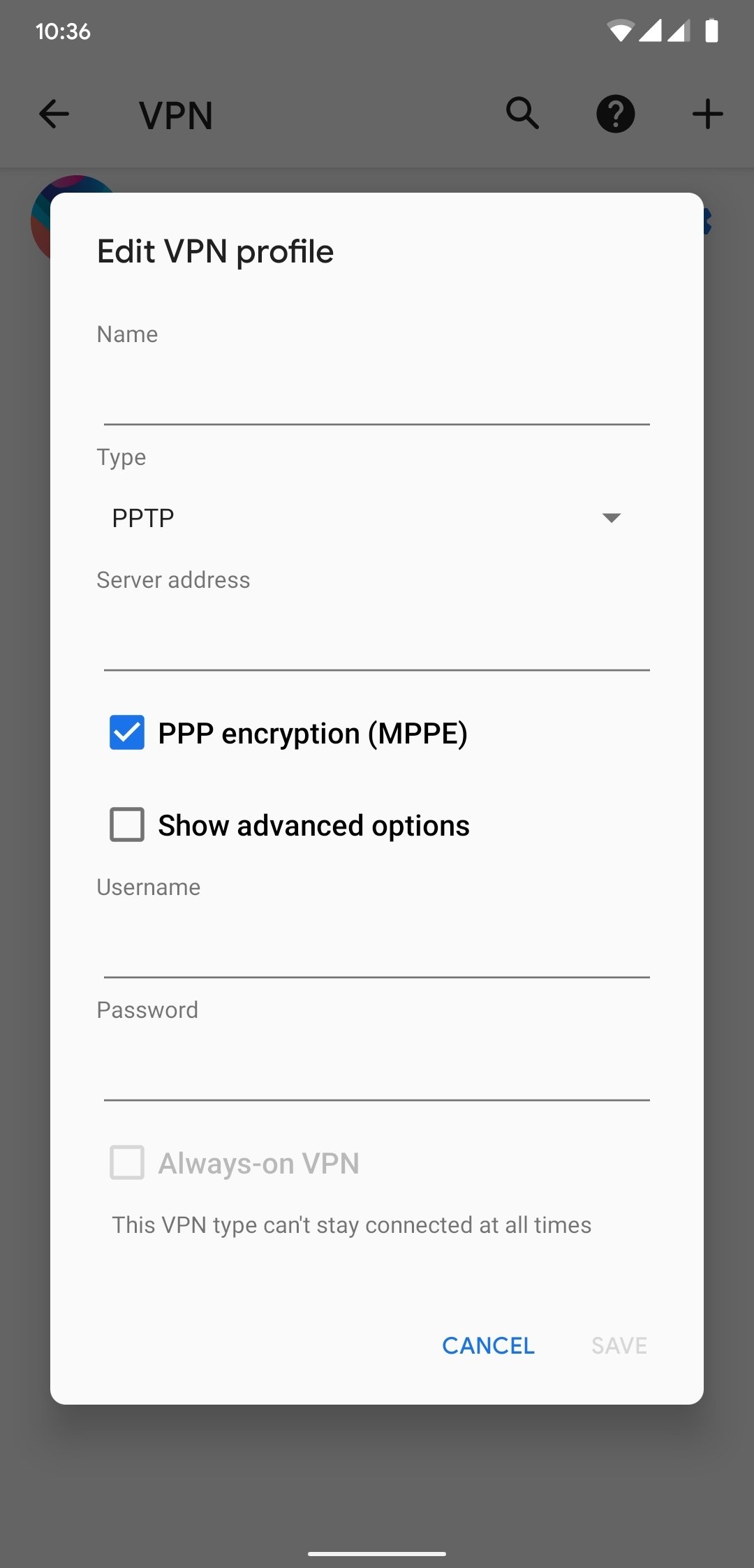Click the clock in the status bar
Viewport: 754px width, 1568px height.
[x=63, y=31]
